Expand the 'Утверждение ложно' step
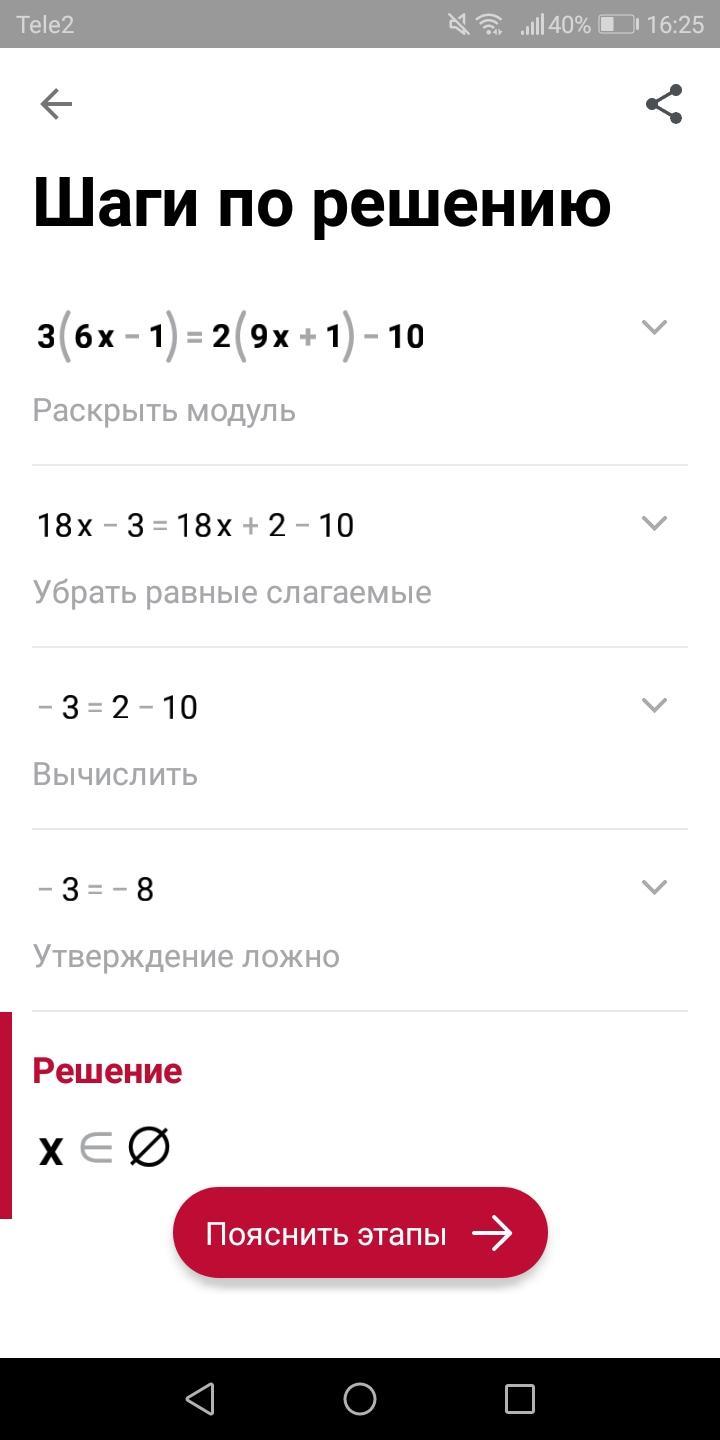The height and width of the screenshot is (1440, 720). click(x=654, y=887)
